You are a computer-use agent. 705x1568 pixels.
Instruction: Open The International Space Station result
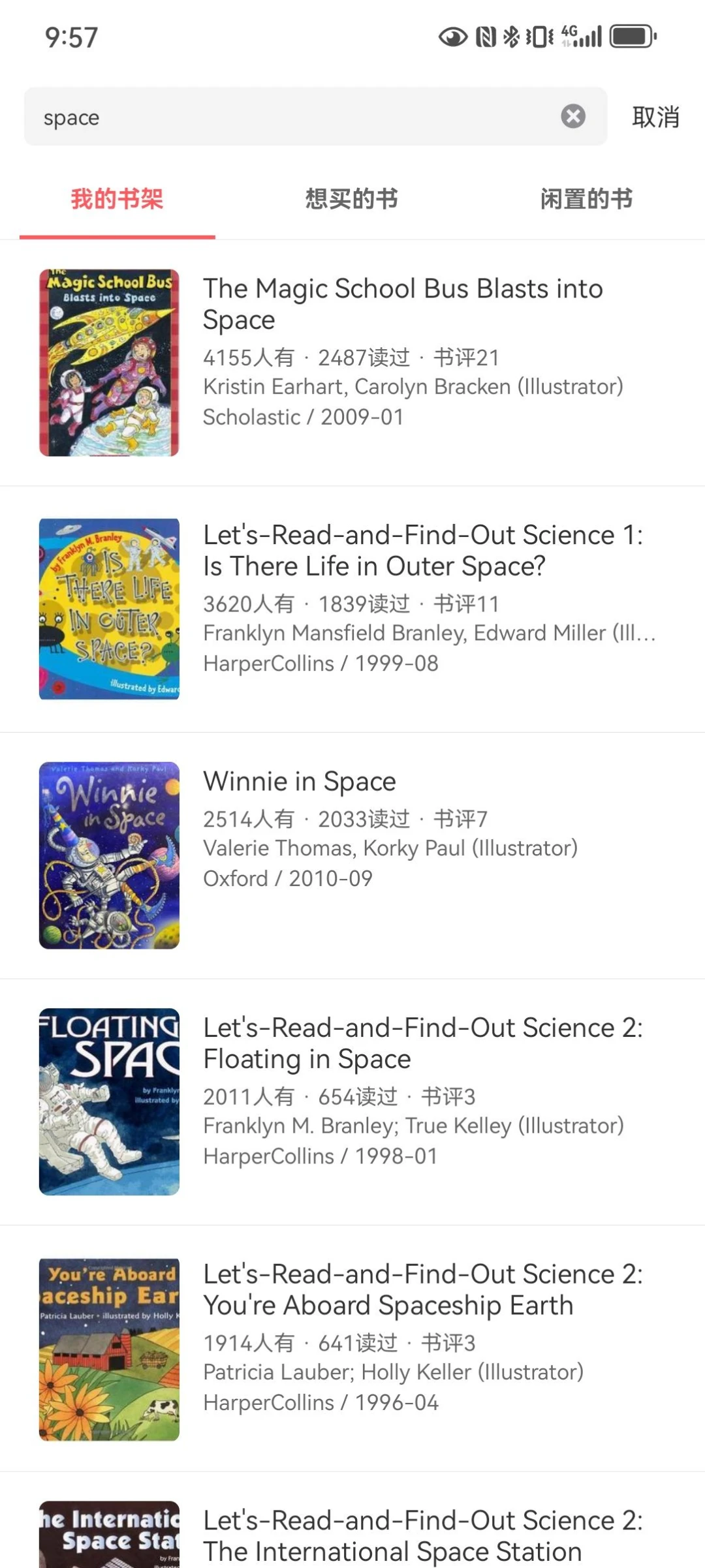(352, 1520)
